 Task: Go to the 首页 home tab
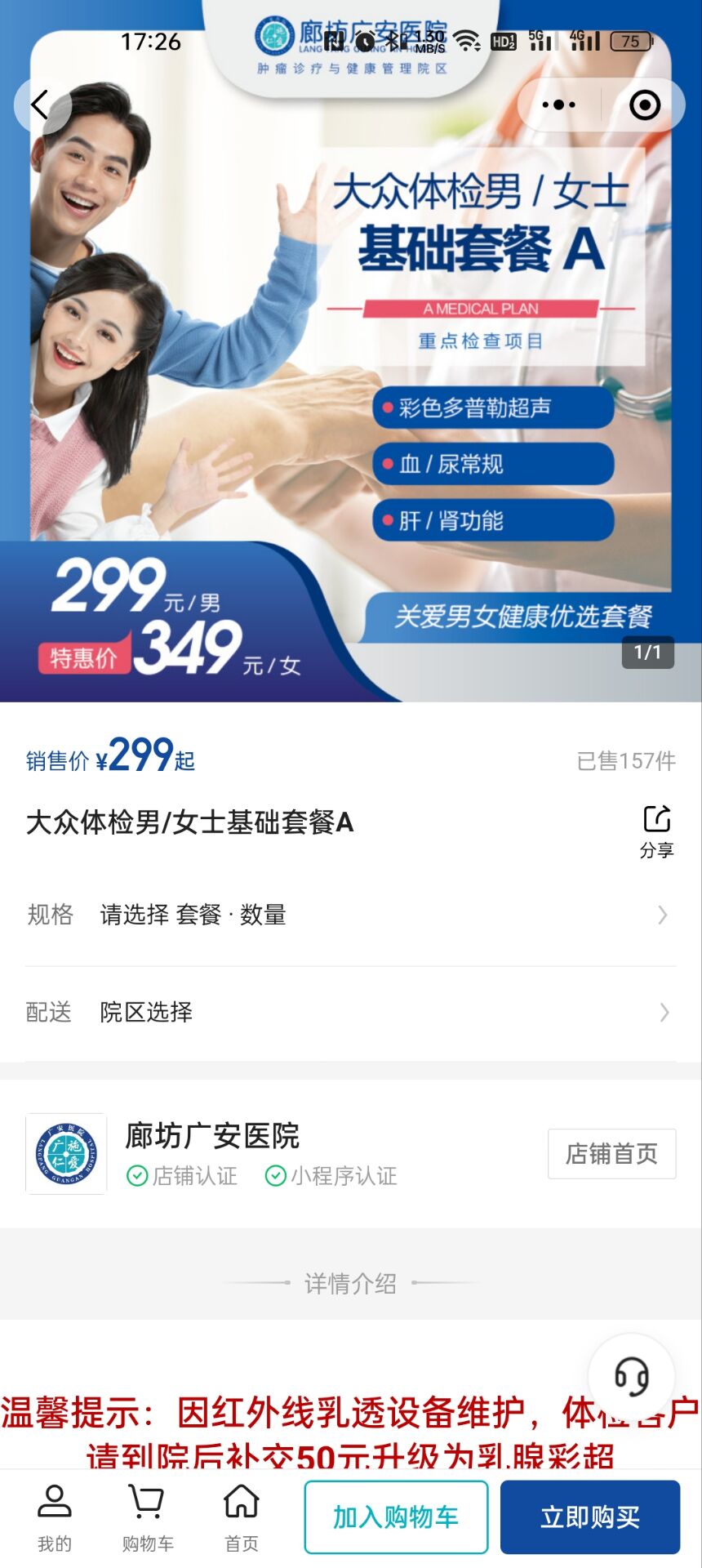242,1517
